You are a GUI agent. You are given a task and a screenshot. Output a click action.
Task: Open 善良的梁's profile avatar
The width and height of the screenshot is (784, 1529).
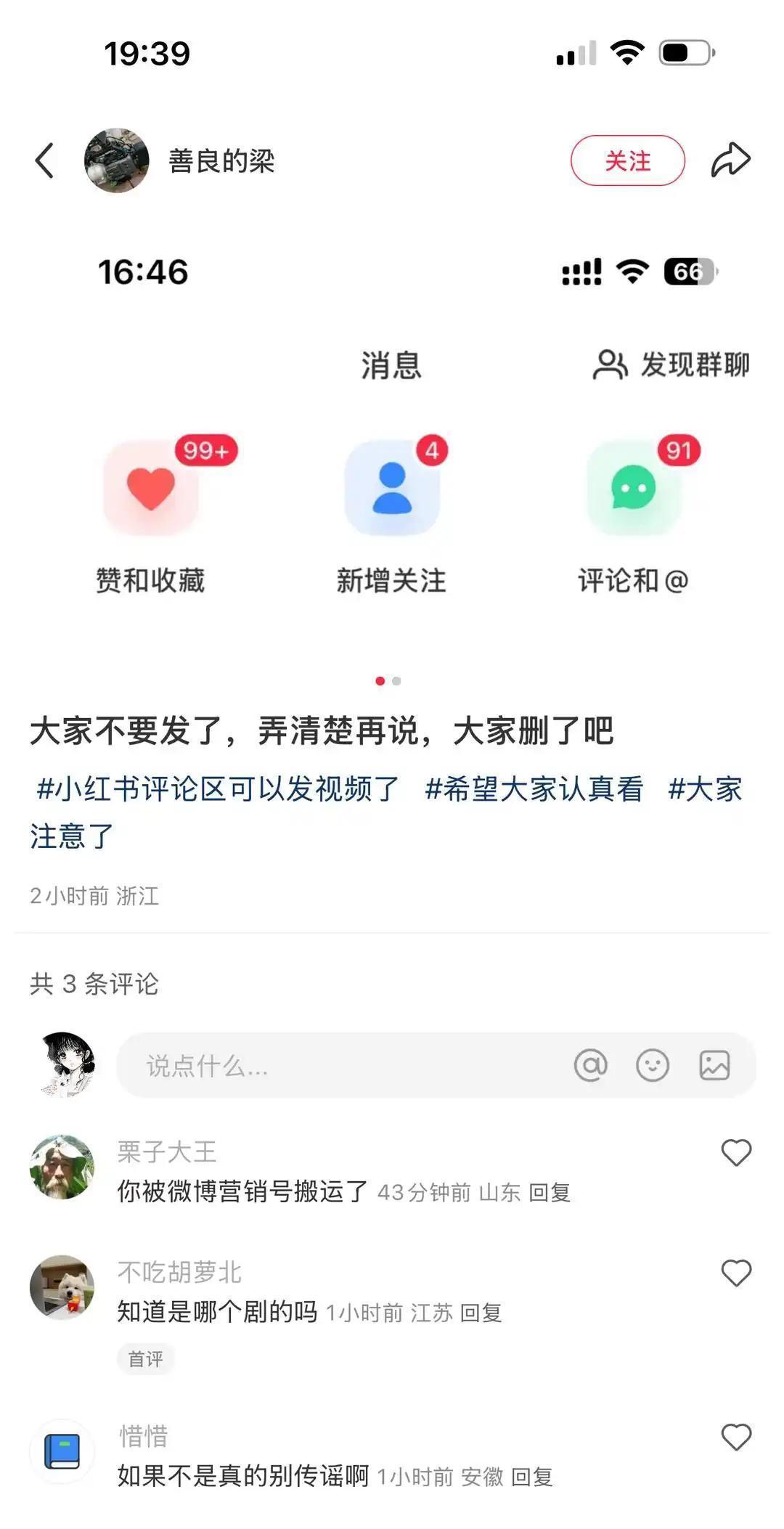[x=116, y=160]
